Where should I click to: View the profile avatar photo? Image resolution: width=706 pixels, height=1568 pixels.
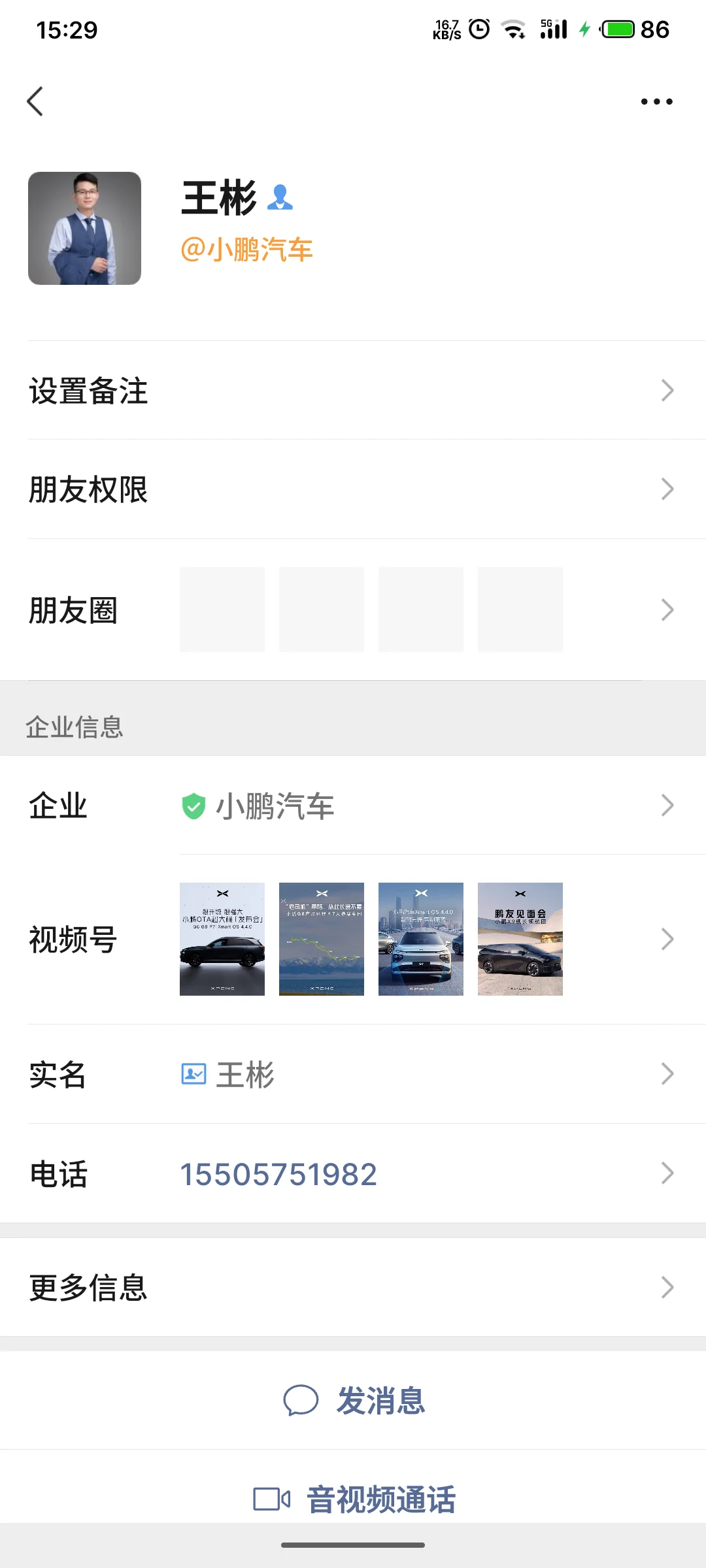point(84,228)
